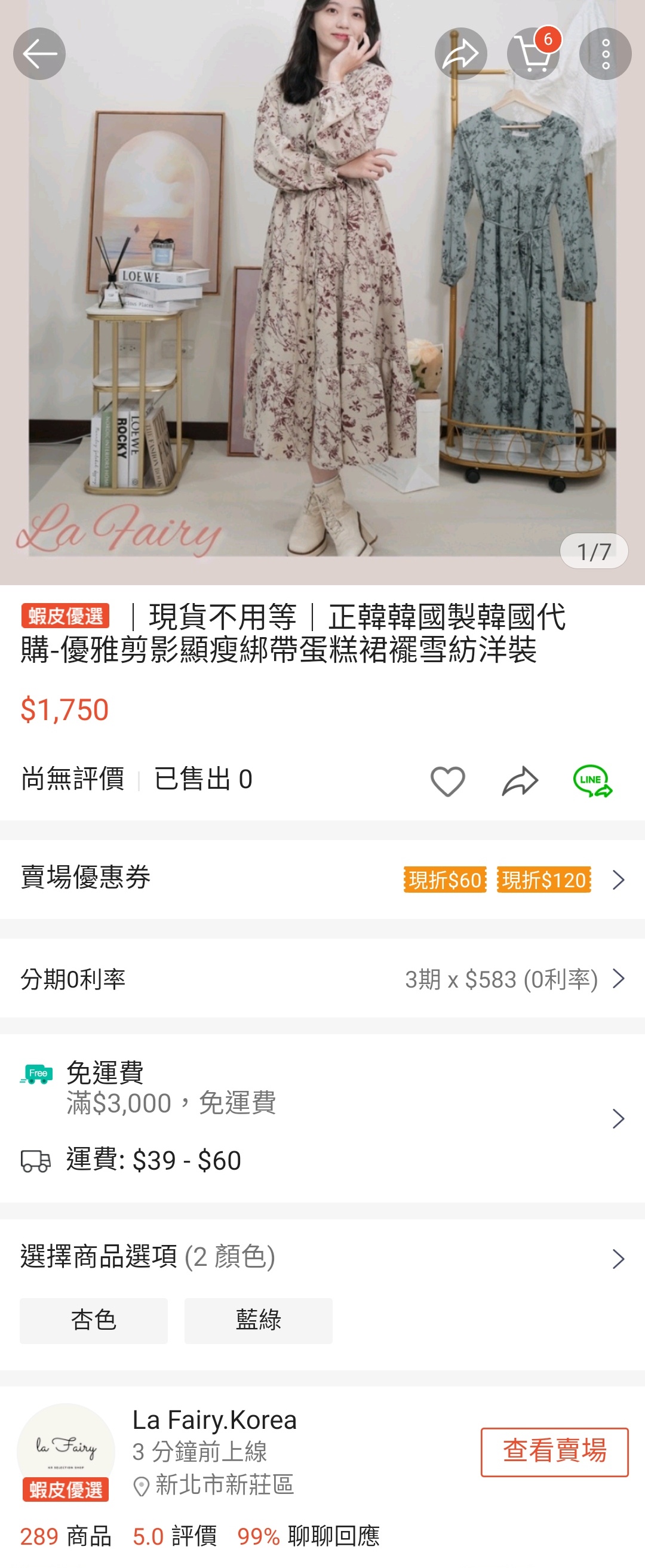Open the shopping cart
This screenshot has width=645, height=1568.
[x=533, y=54]
